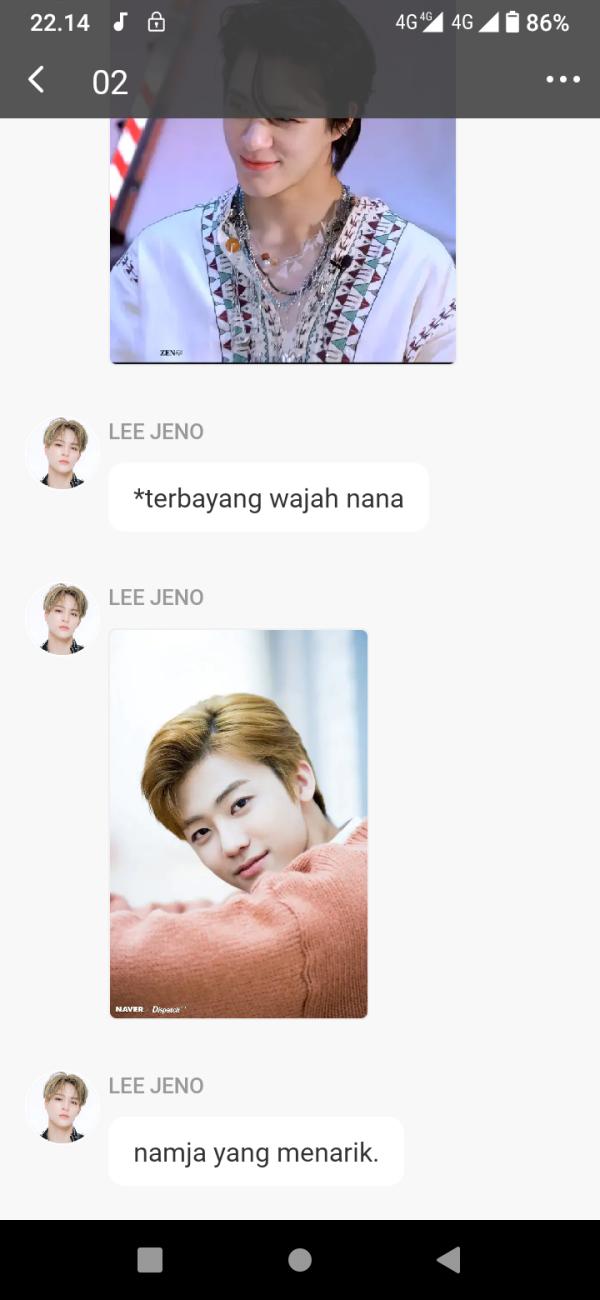Open recent apps with the square button
The width and height of the screenshot is (600, 1300).
coord(150,1260)
